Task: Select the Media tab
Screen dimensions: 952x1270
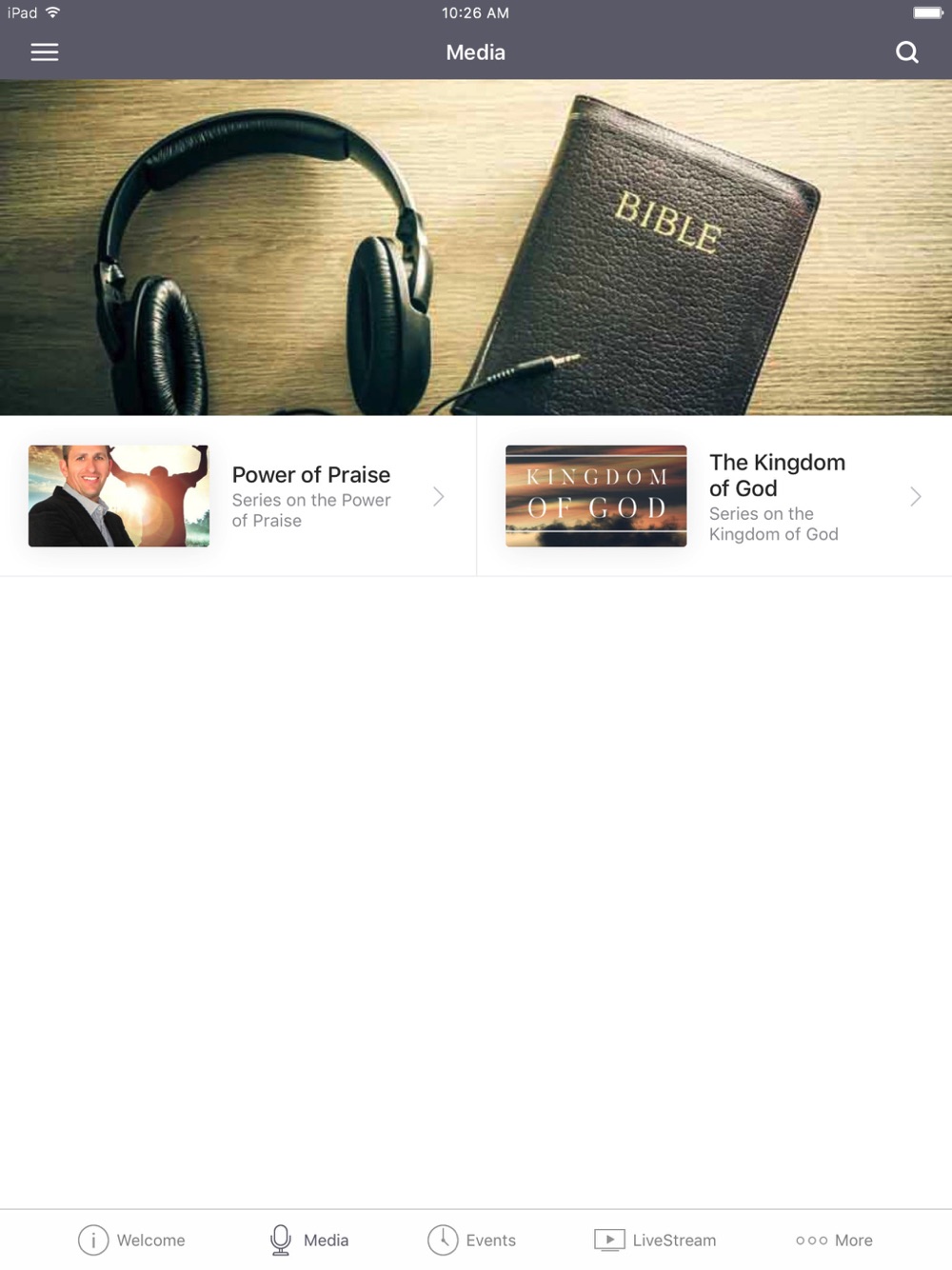Action: 308,1240
